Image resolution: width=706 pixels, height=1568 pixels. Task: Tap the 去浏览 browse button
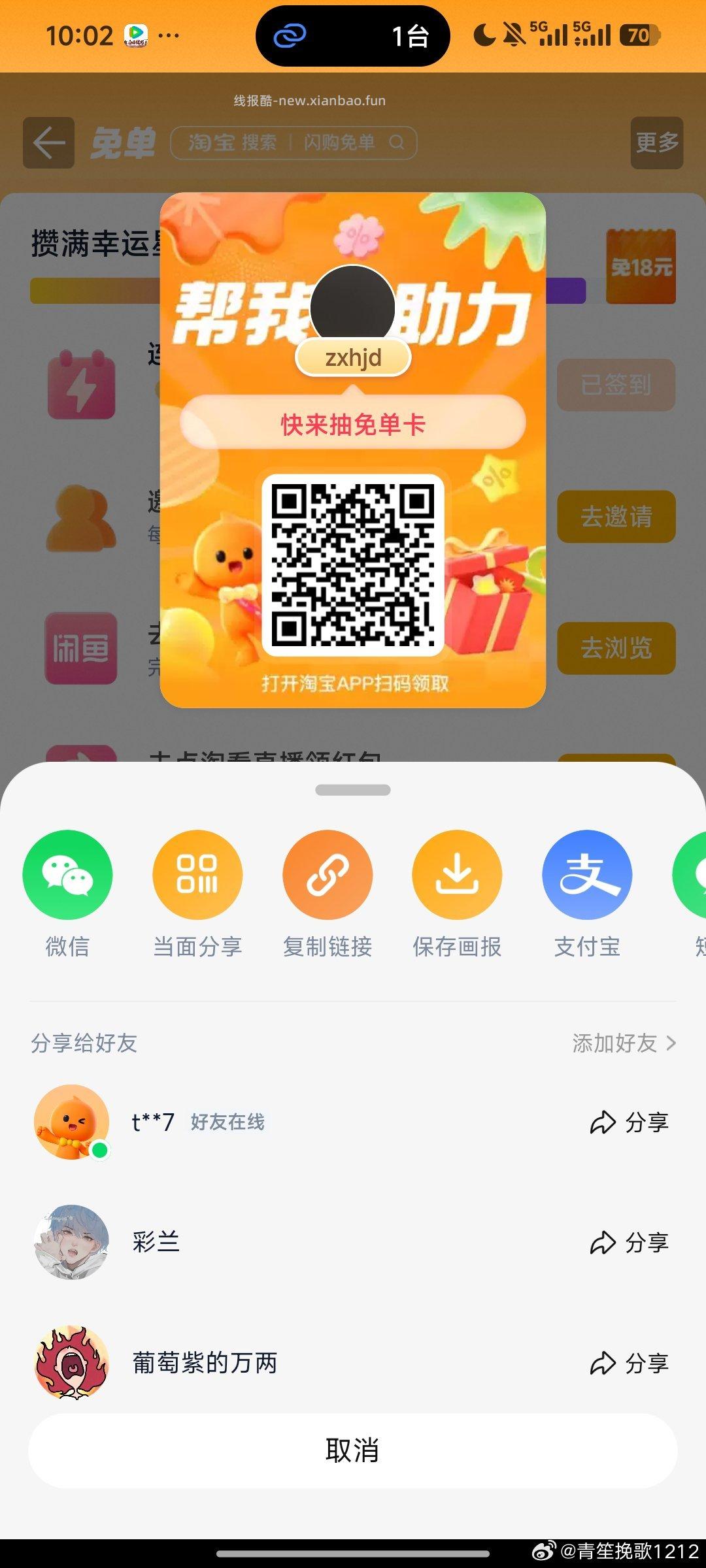(616, 647)
